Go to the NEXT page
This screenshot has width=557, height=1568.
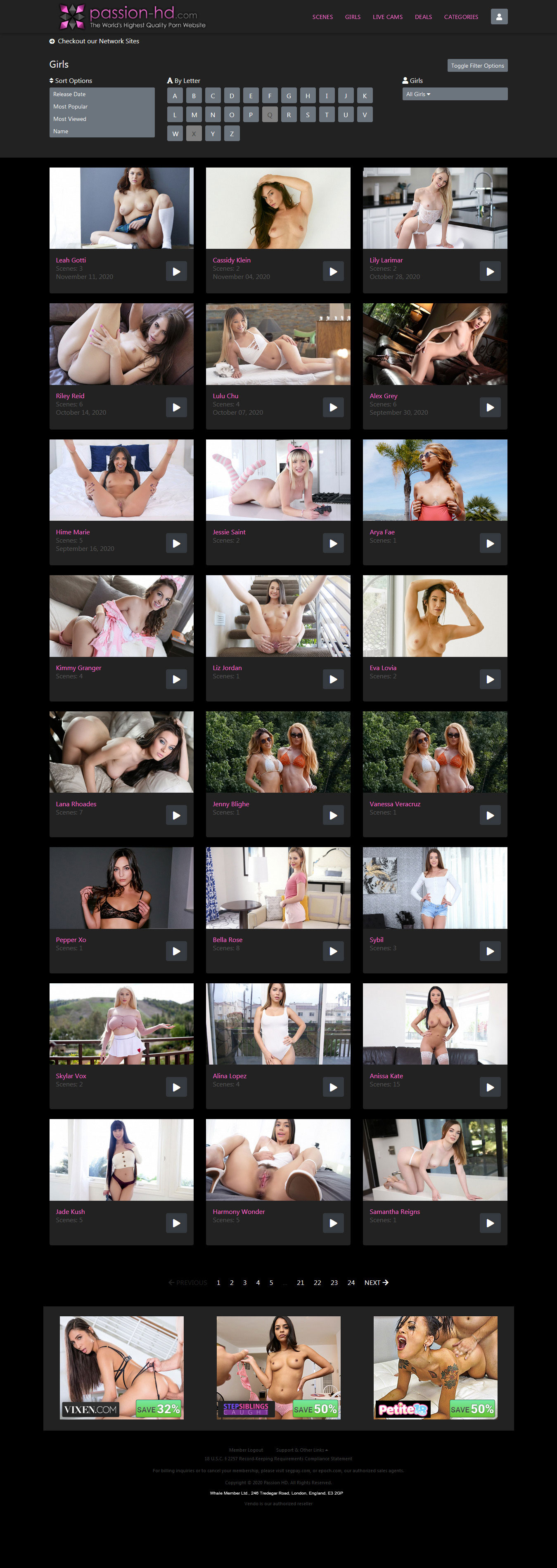(376, 1282)
